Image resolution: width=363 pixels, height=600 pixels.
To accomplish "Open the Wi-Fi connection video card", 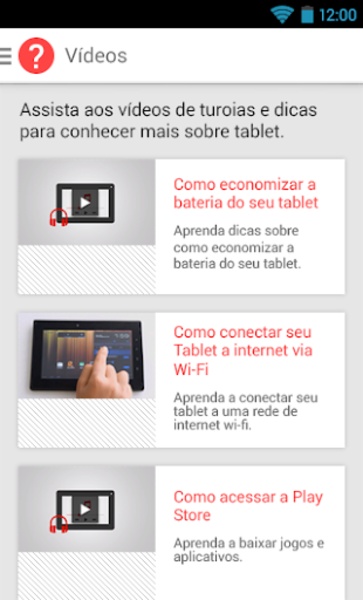I will [181, 380].
